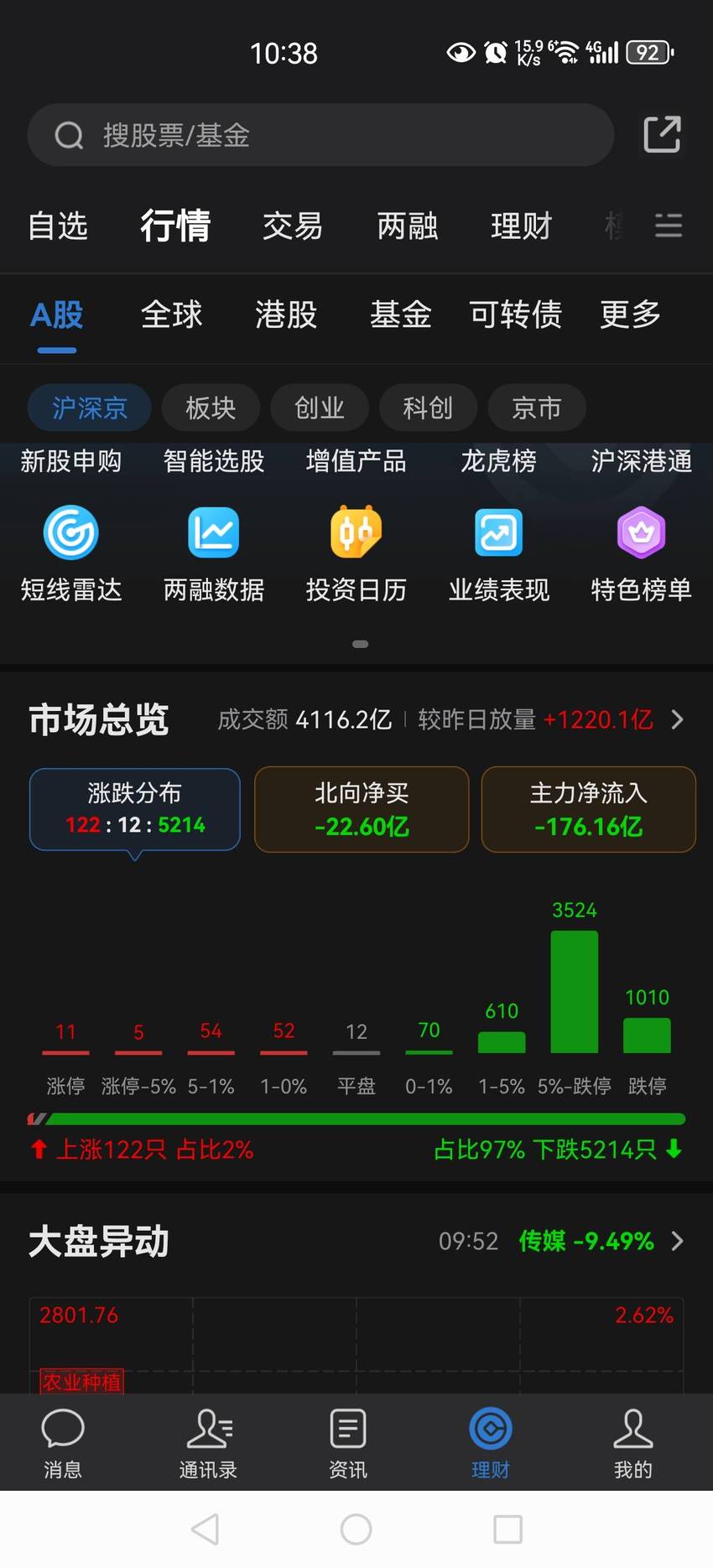Image resolution: width=713 pixels, height=1568 pixels.
Task: Open 可转债 market tab
Action: [x=516, y=314]
